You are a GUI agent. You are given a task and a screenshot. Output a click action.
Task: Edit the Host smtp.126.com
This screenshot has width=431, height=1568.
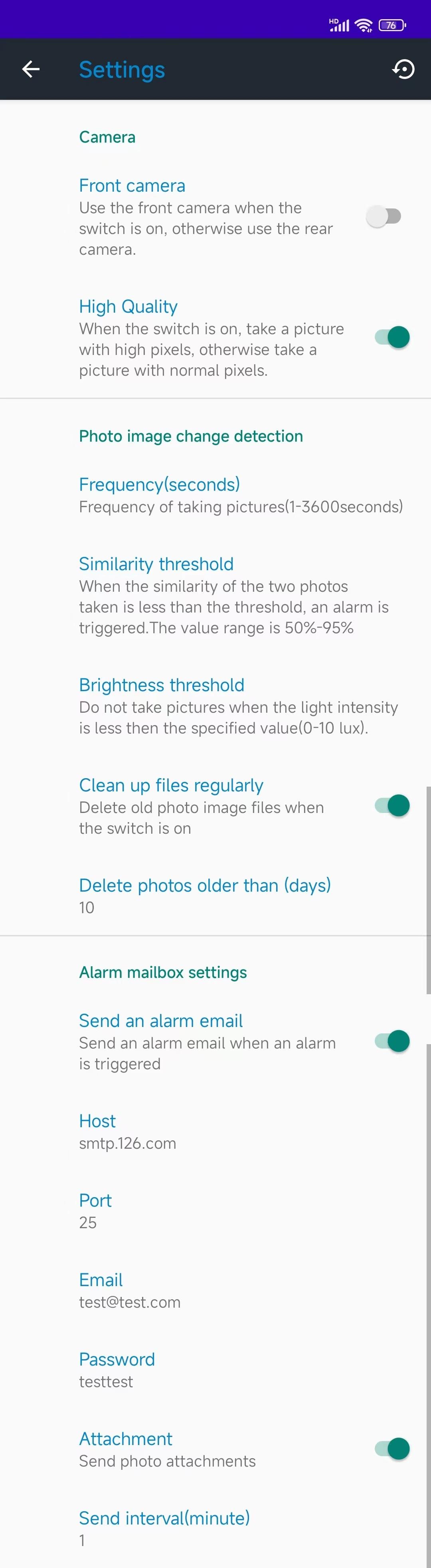click(x=128, y=1132)
